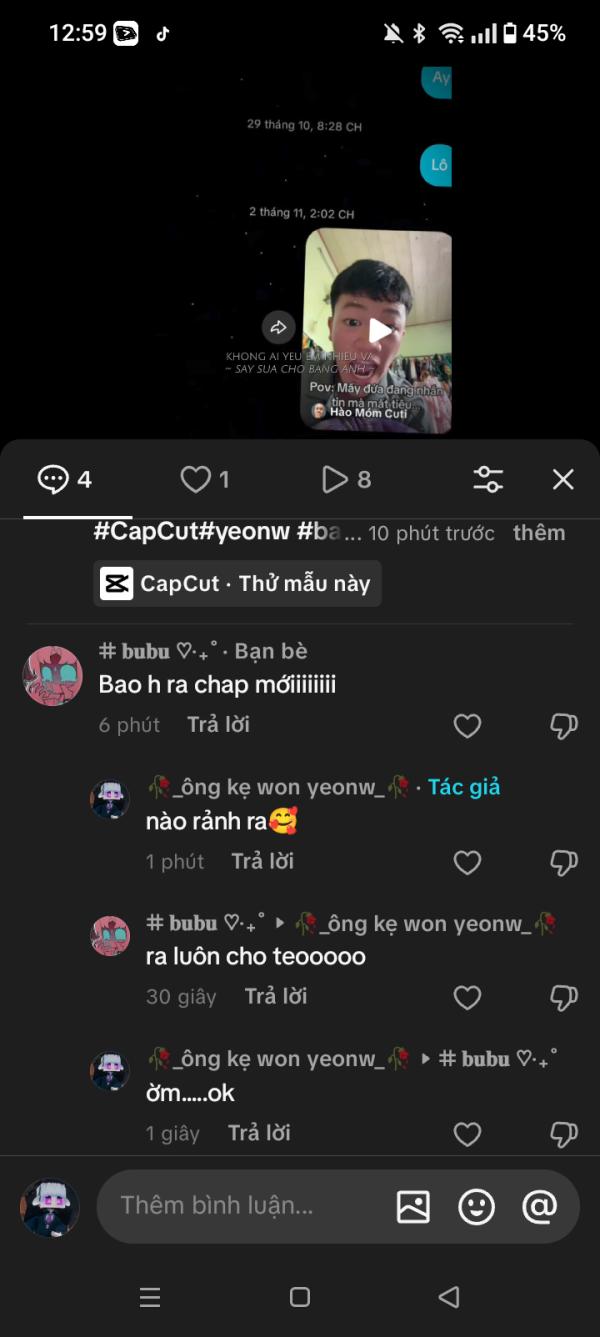Like the comment Bao h ra chap mới
Image resolution: width=600 pixels, height=1337 pixels.
[x=467, y=726]
